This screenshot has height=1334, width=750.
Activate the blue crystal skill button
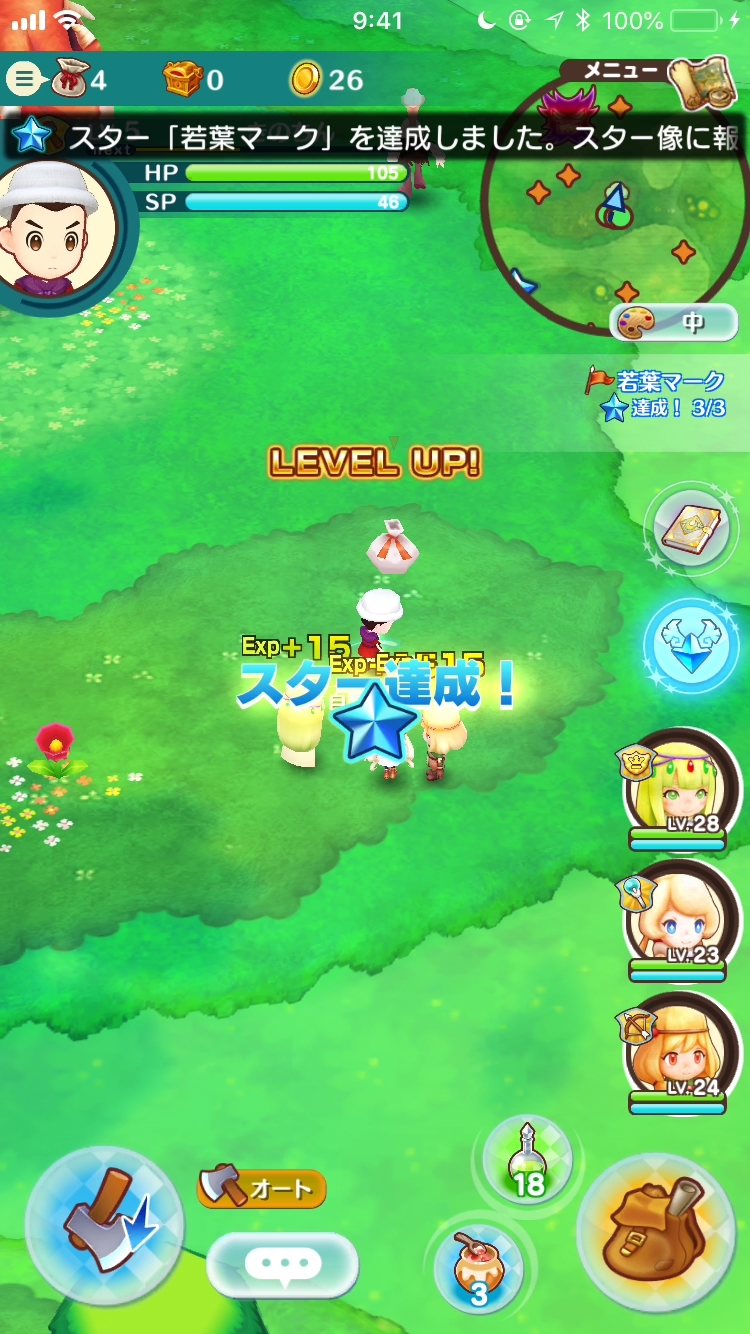click(x=692, y=645)
